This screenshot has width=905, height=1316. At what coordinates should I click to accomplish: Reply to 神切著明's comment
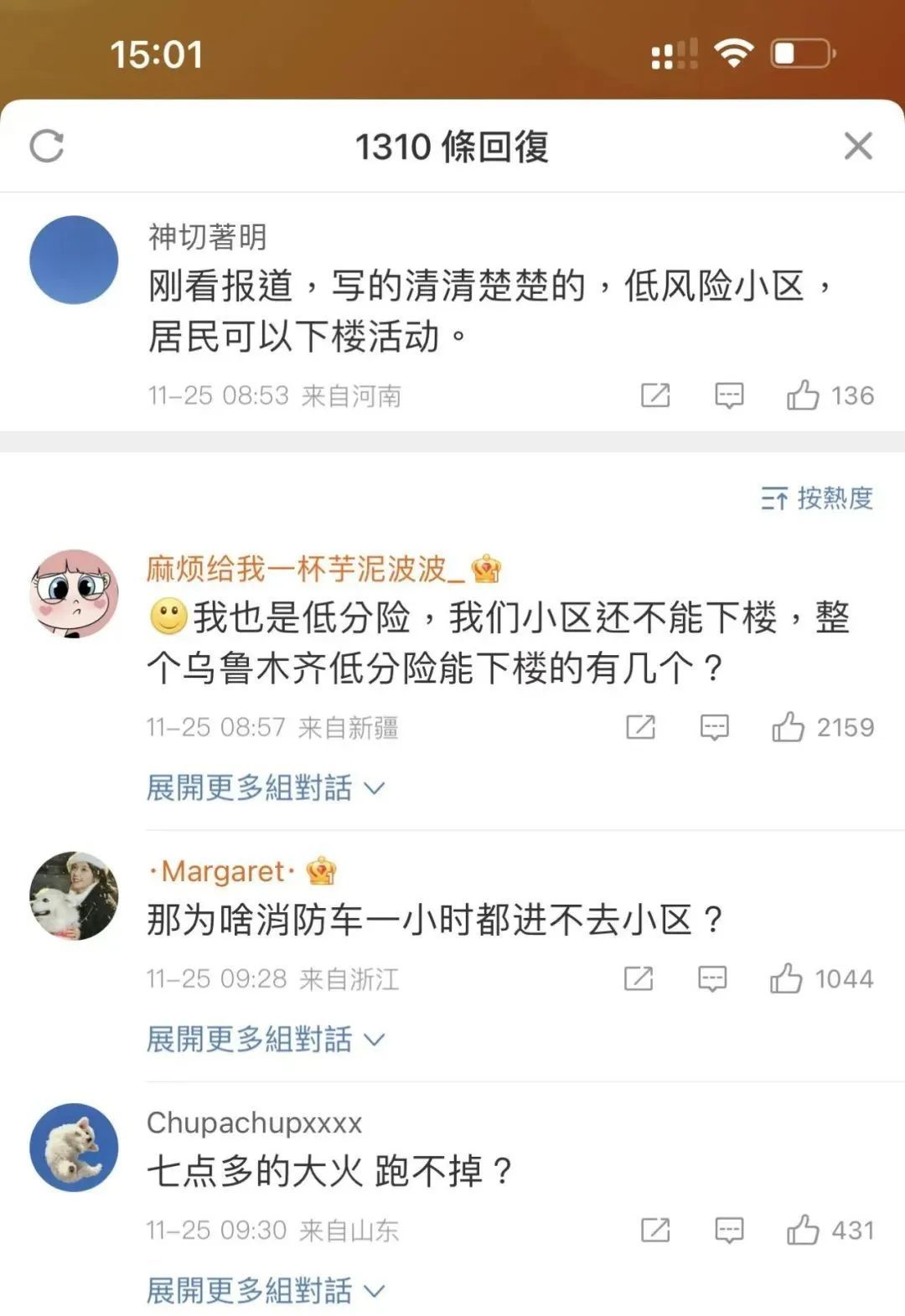point(729,395)
